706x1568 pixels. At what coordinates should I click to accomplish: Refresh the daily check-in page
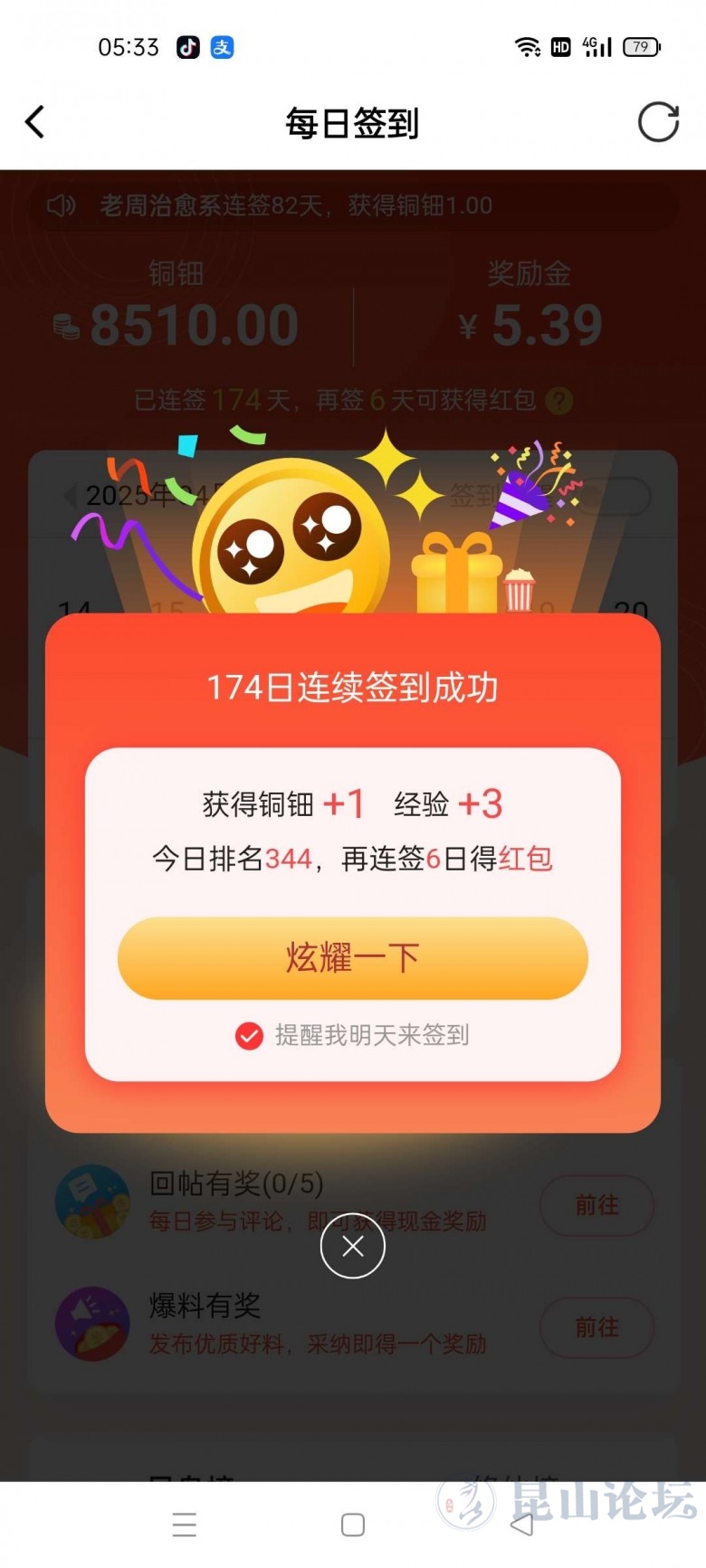(658, 122)
